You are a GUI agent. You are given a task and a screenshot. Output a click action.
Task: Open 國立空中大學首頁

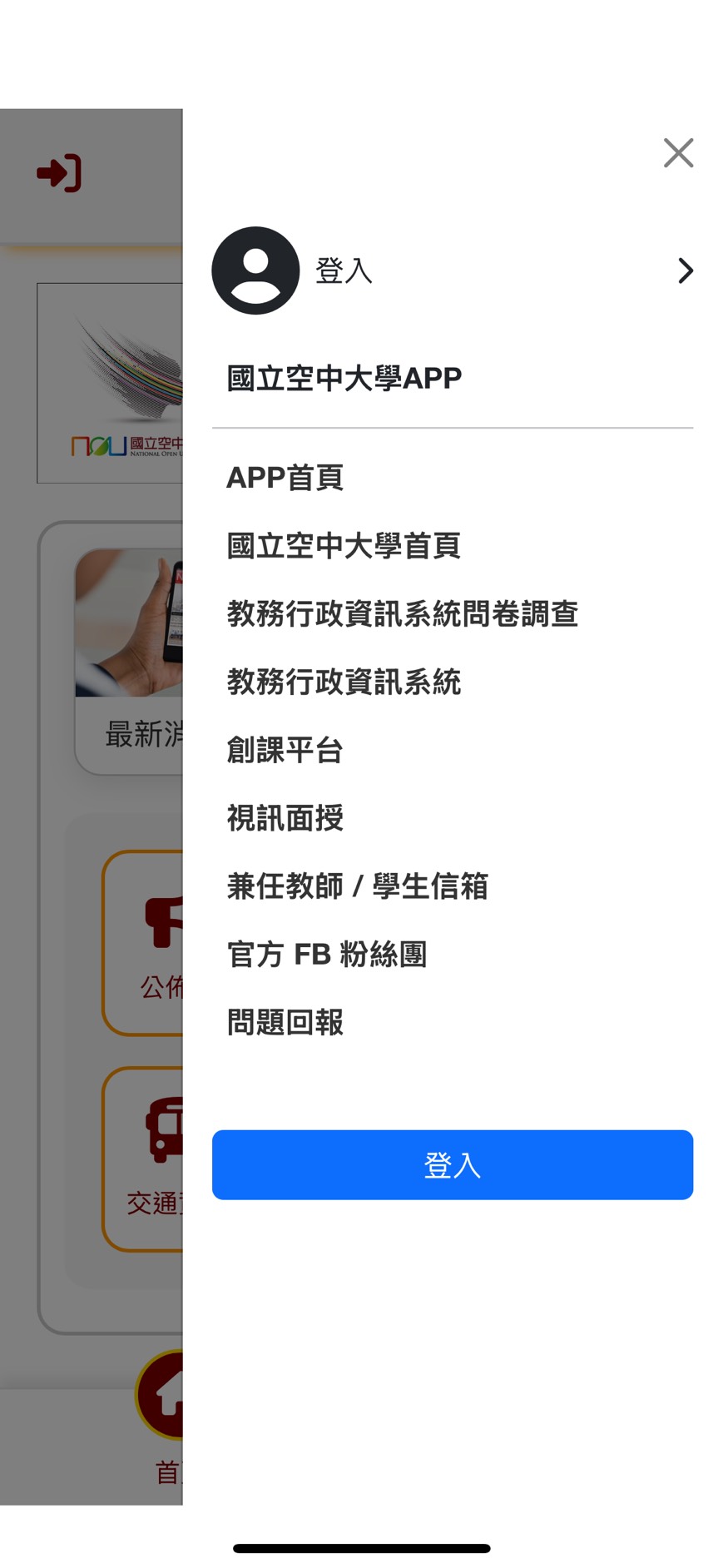pyautogui.click(x=343, y=546)
